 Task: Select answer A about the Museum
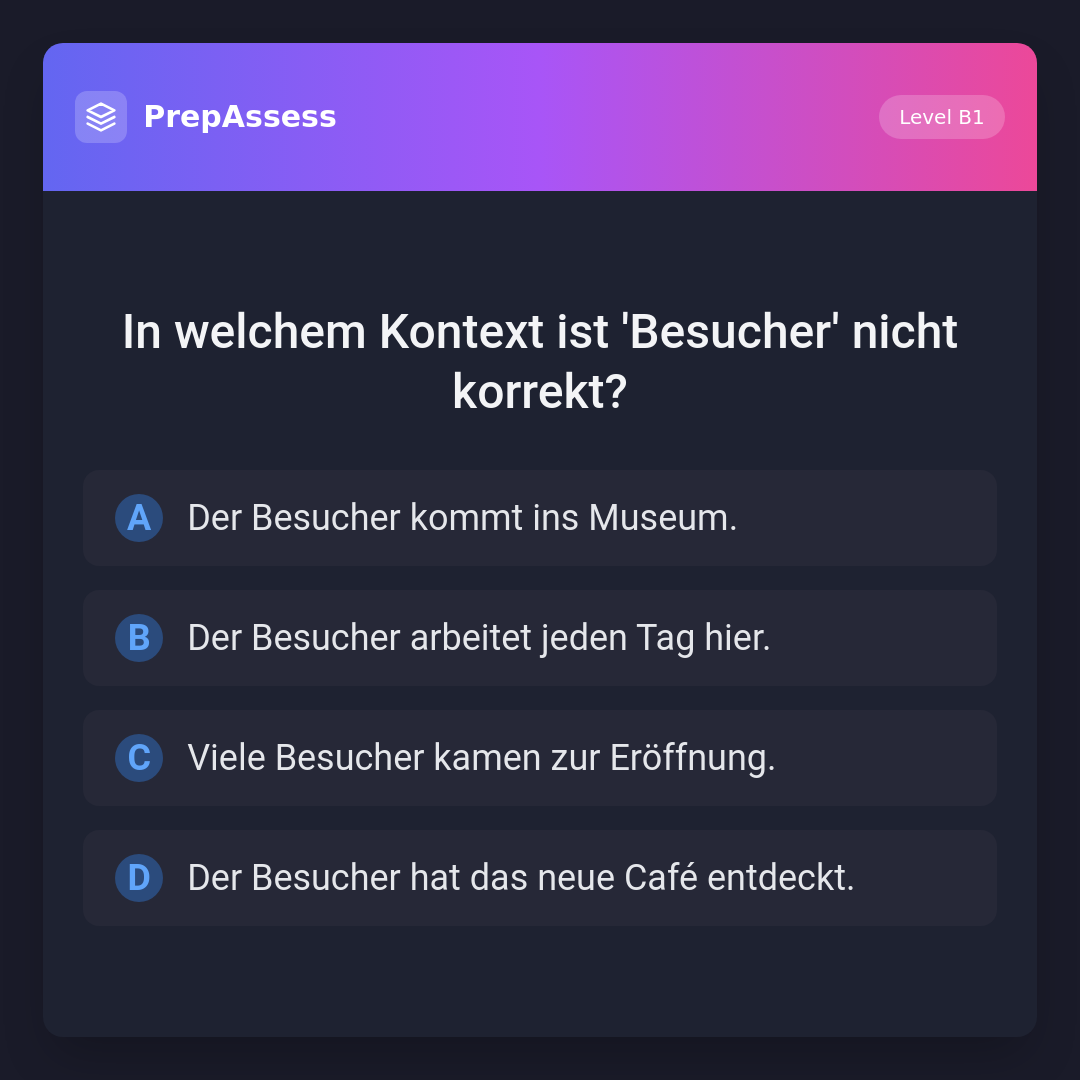coord(540,518)
